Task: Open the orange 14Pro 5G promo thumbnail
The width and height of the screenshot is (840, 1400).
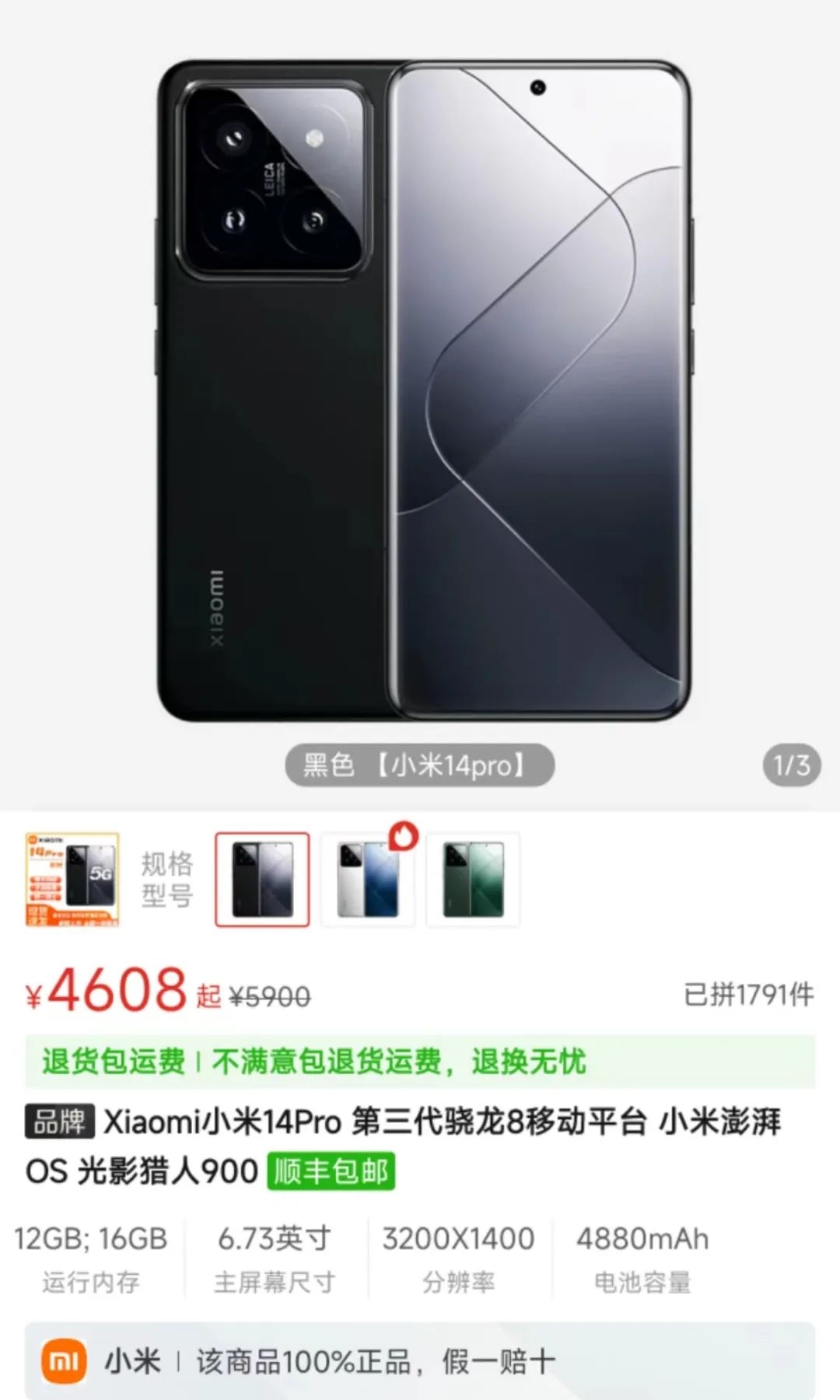Action: [72, 880]
